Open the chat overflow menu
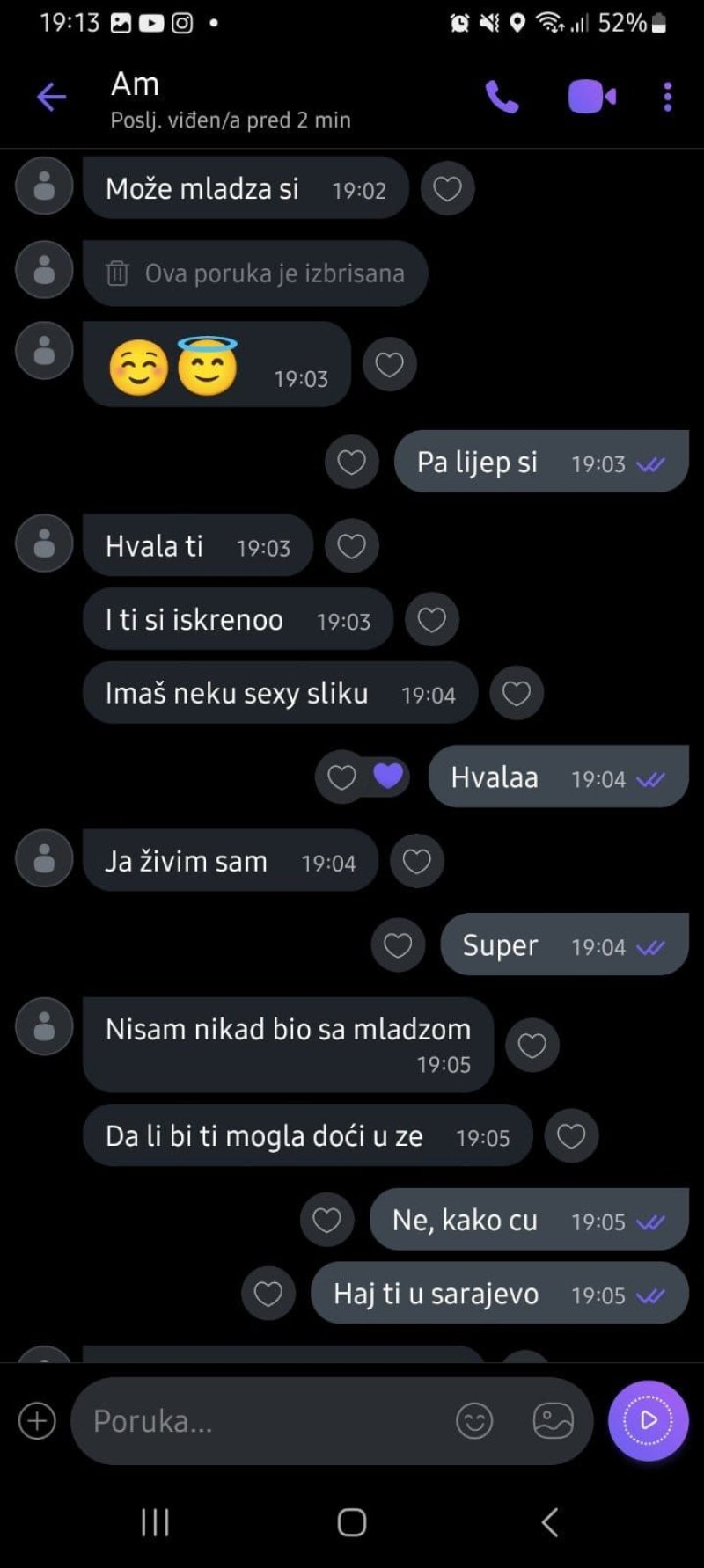The height and width of the screenshot is (1568, 704). pos(668,97)
